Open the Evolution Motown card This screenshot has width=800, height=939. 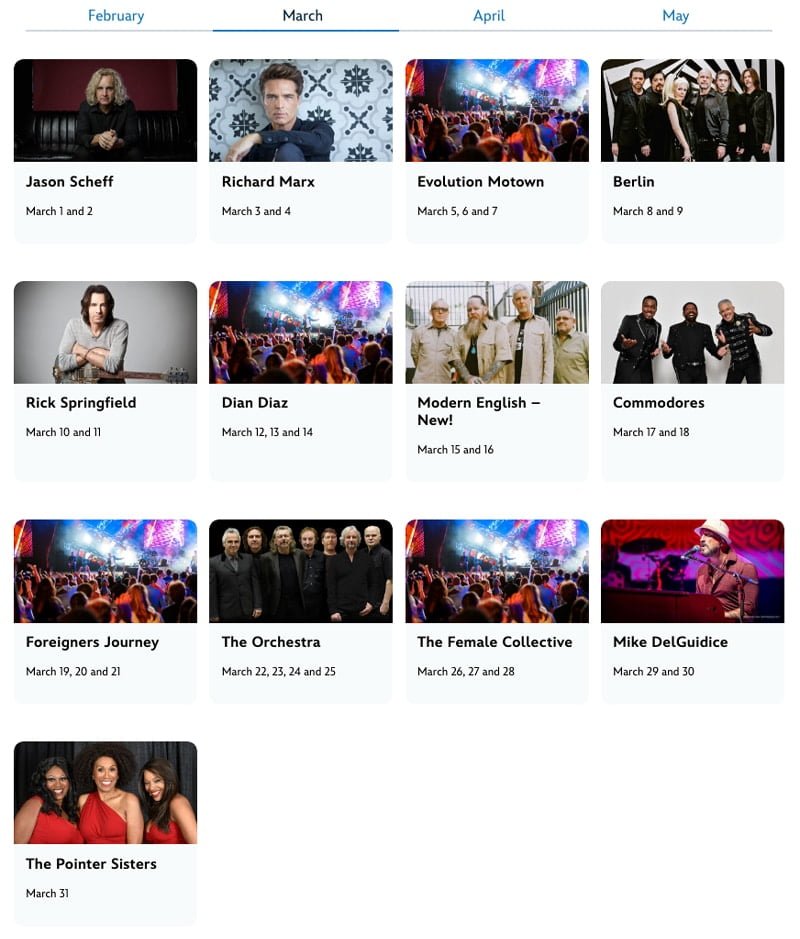pos(496,150)
